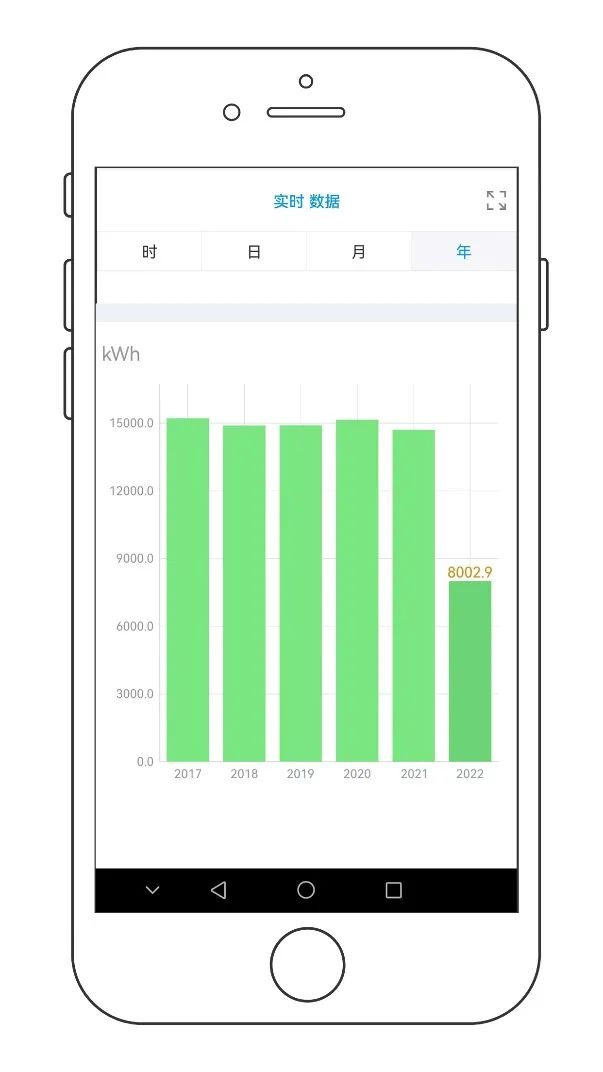
Task: Switch to the 月 monthly tab
Action: point(359,252)
